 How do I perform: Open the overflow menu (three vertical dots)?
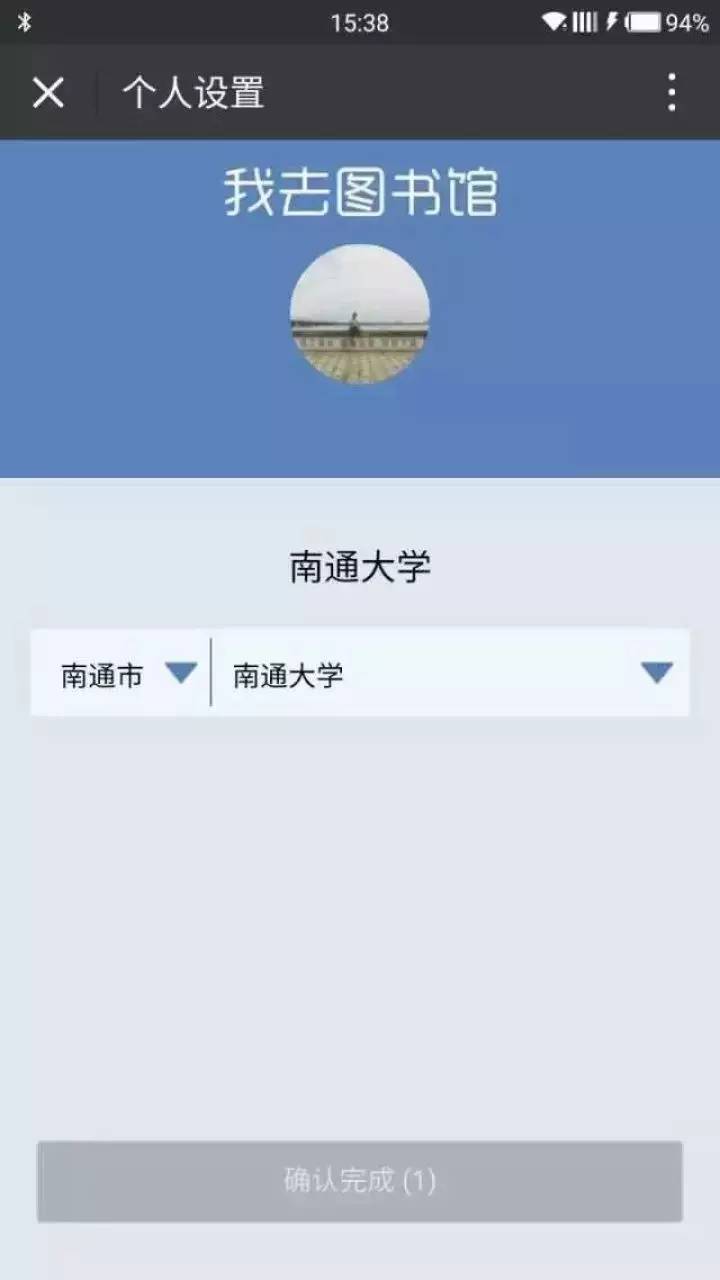[669, 94]
